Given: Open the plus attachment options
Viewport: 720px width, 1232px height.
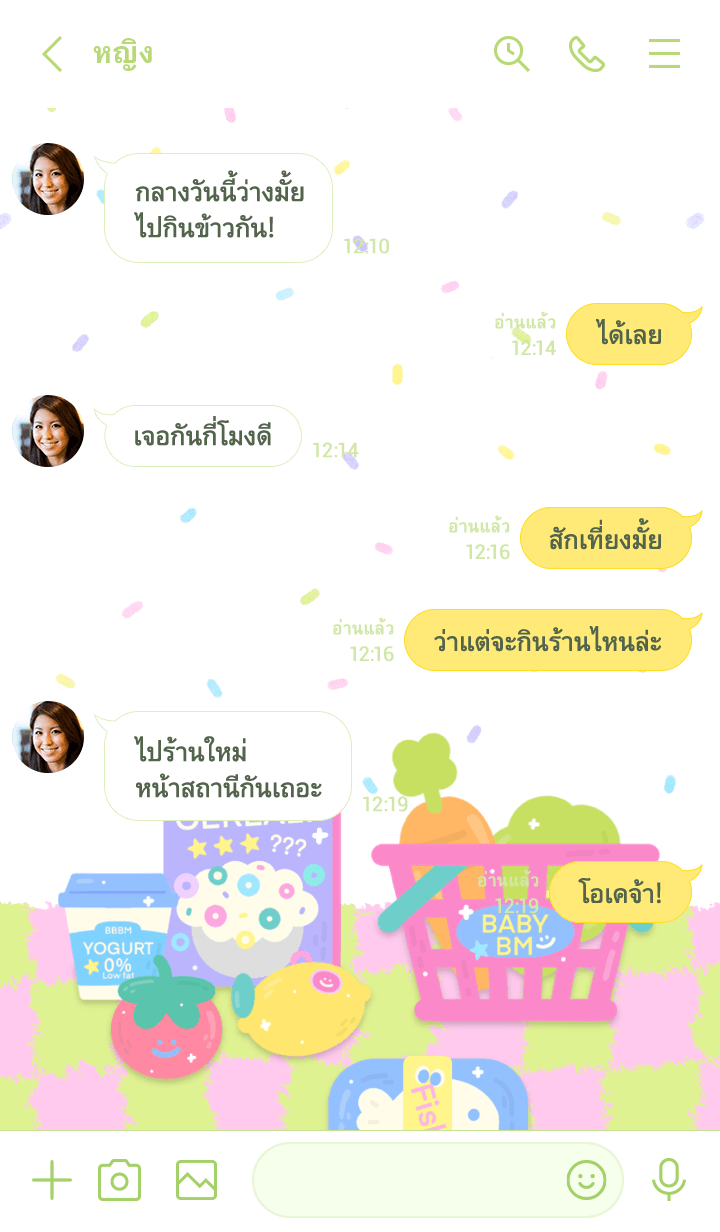Looking at the screenshot, I should pyautogui.click(x=52, y=1181).
